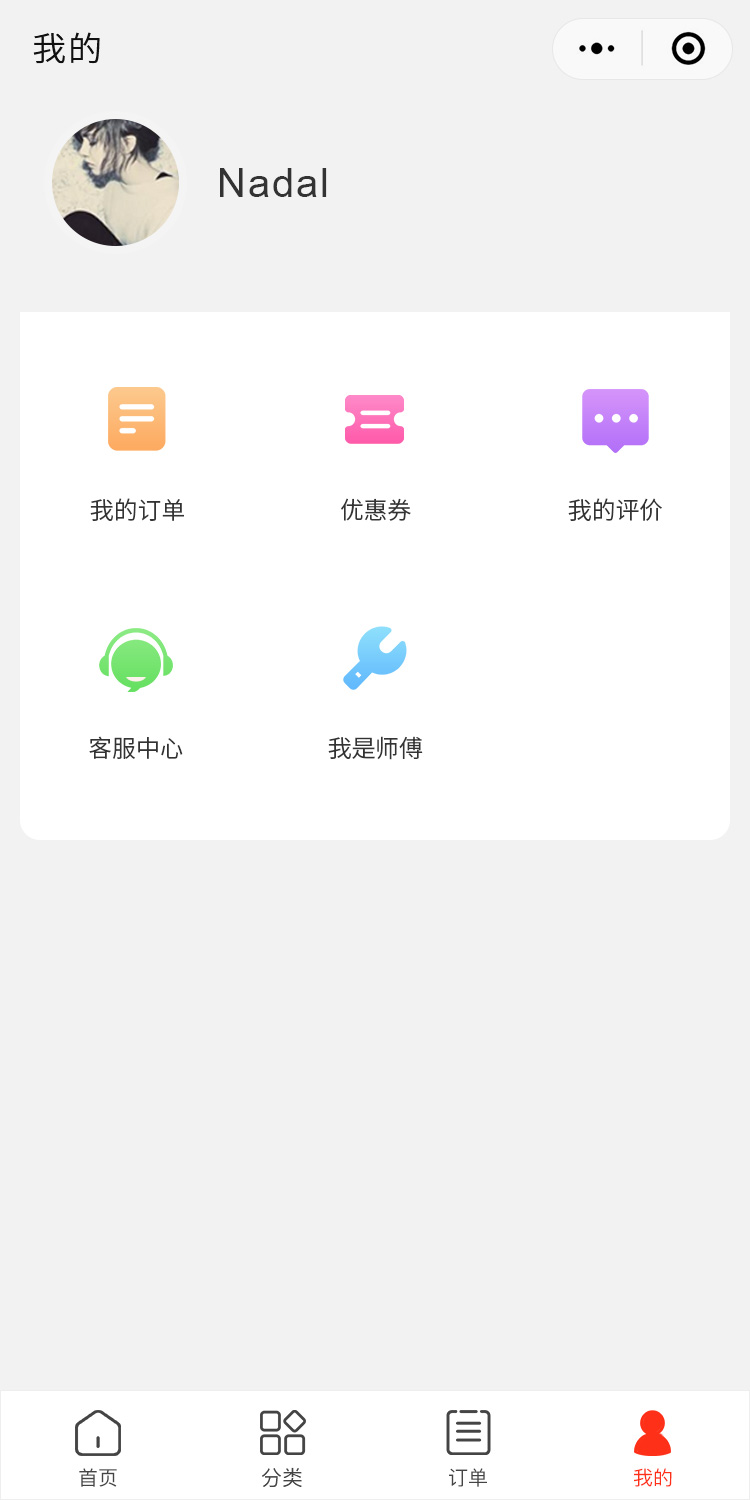Viewport: 750px width, 1500px height.
Task: Switch to the 首页 home tab
Action: tap(98, 1446)
